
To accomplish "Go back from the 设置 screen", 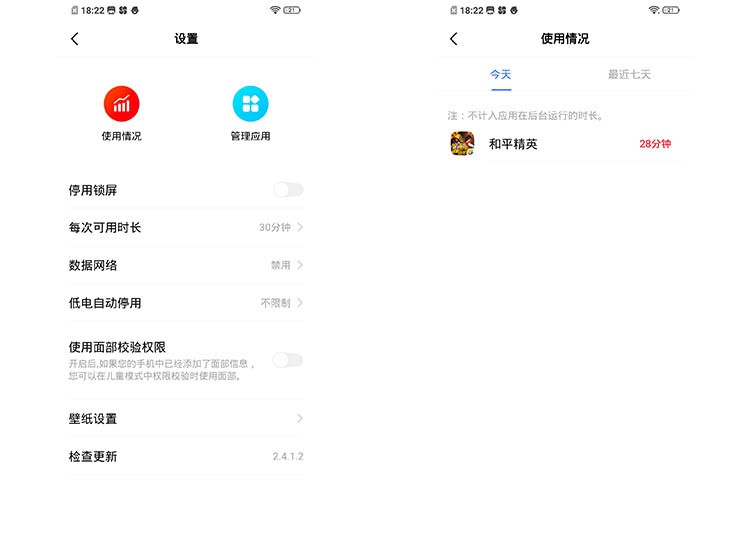I will 75,39.
